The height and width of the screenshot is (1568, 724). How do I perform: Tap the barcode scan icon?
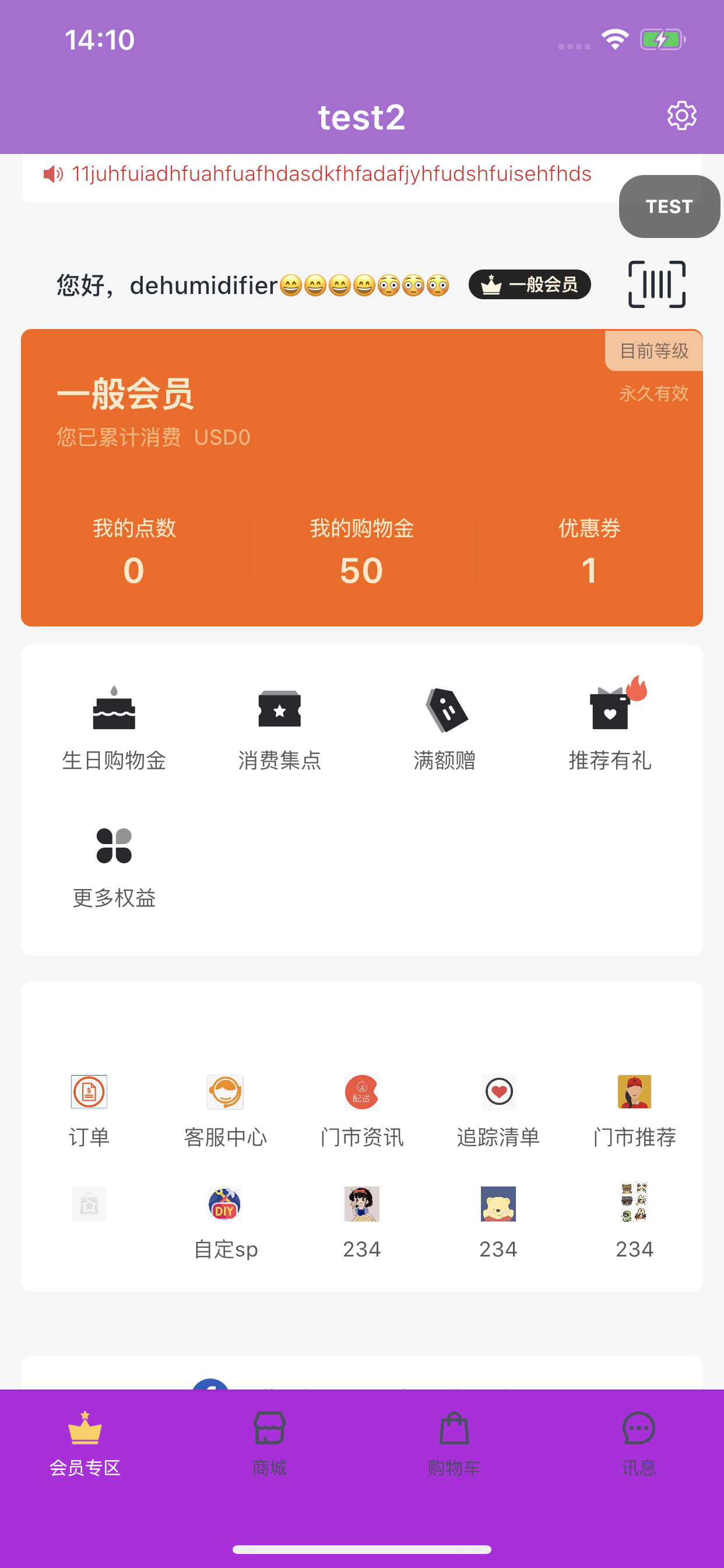(x=656, y=283)
